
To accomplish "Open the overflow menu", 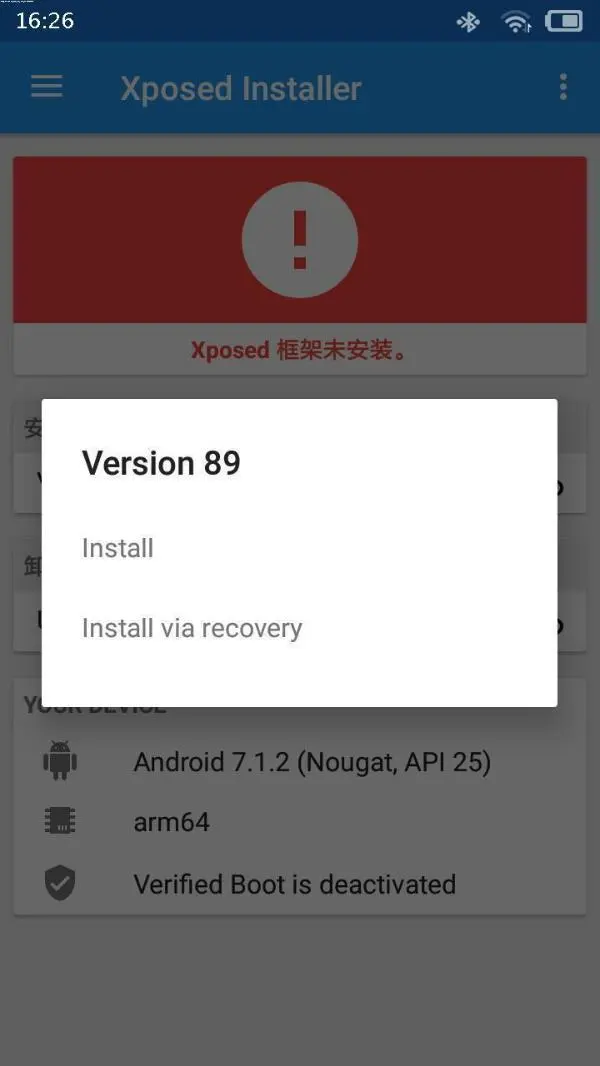I will tap(563, 87).
